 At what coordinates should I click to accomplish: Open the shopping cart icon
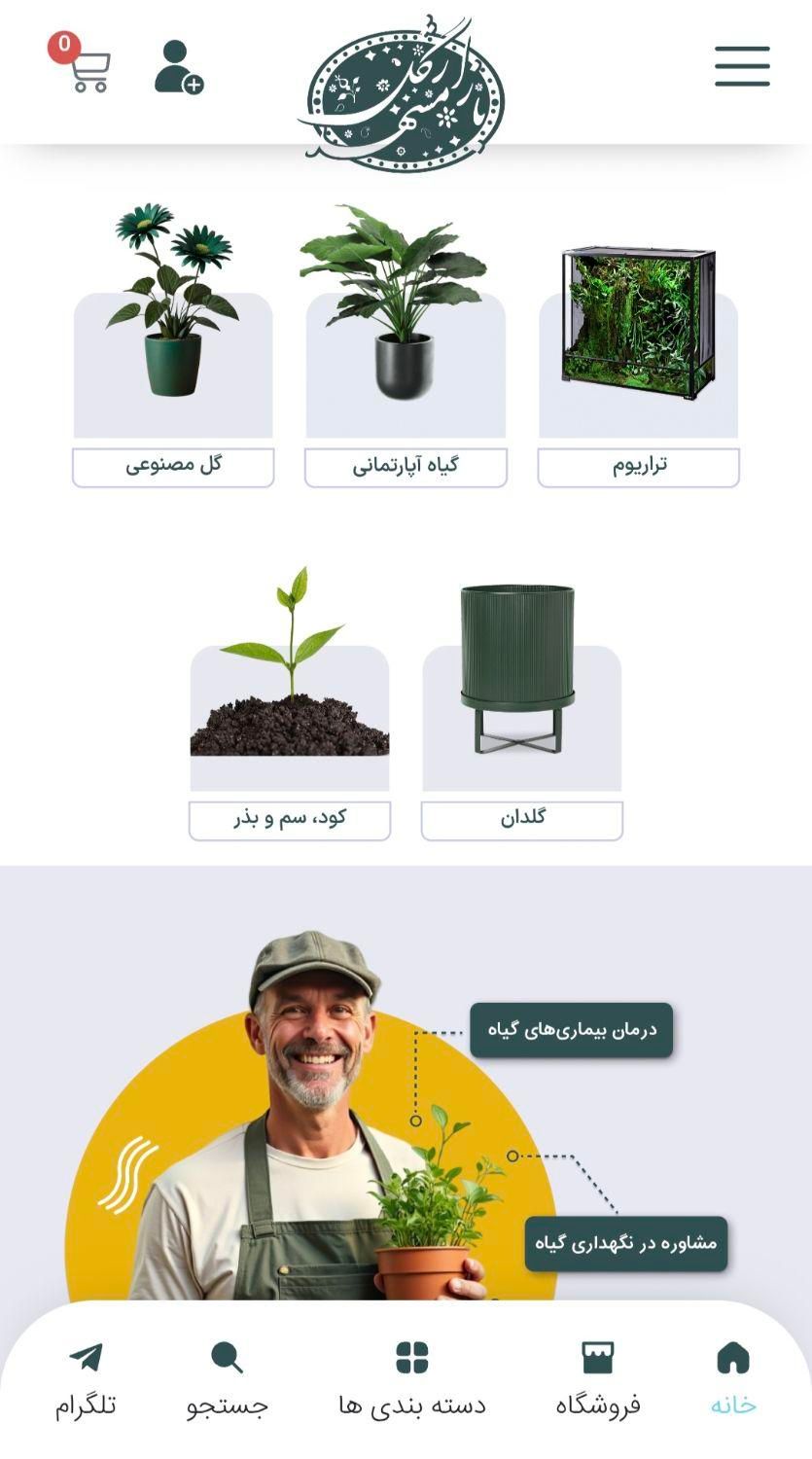tap(83, 64)
